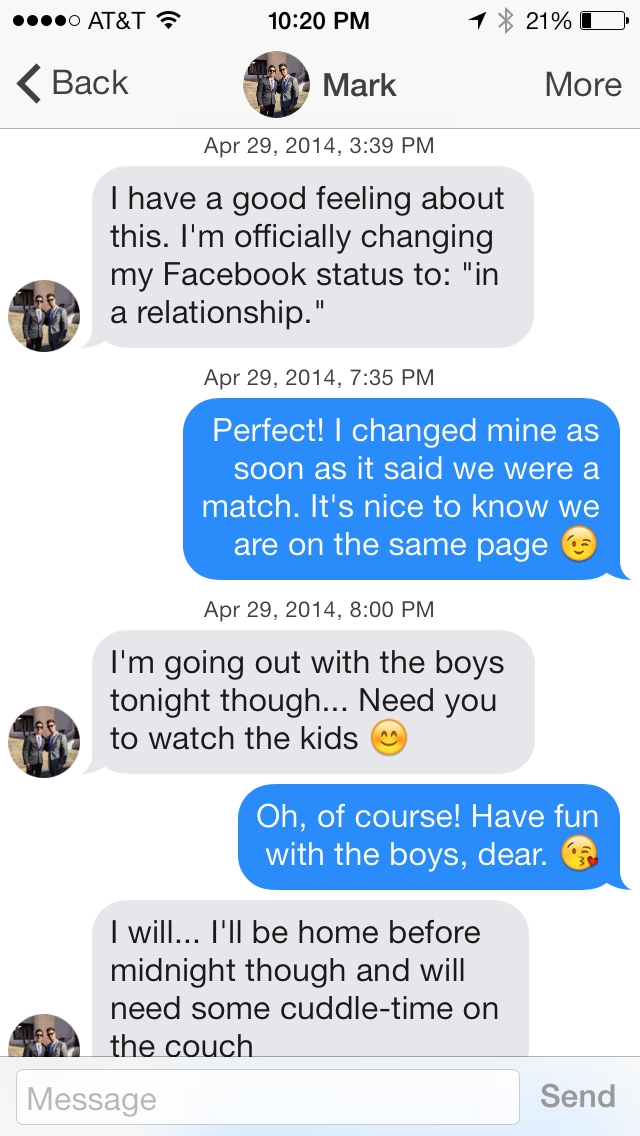Go back to the matches list
The height and width of the screenshot is (1136, 640).
tap(73, 84)
